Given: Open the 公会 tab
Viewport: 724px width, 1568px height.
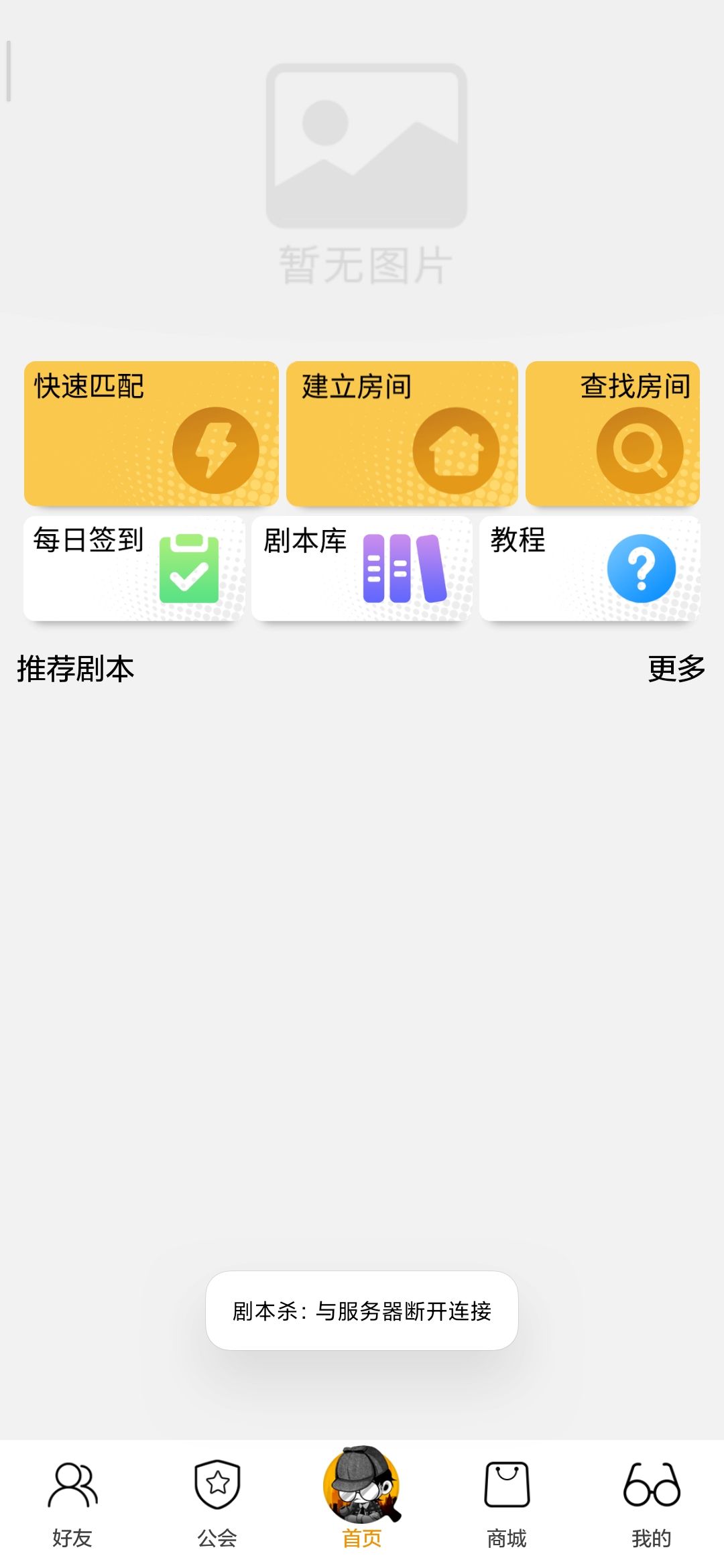Looking at the screenshot, I should coord(217,1501).
